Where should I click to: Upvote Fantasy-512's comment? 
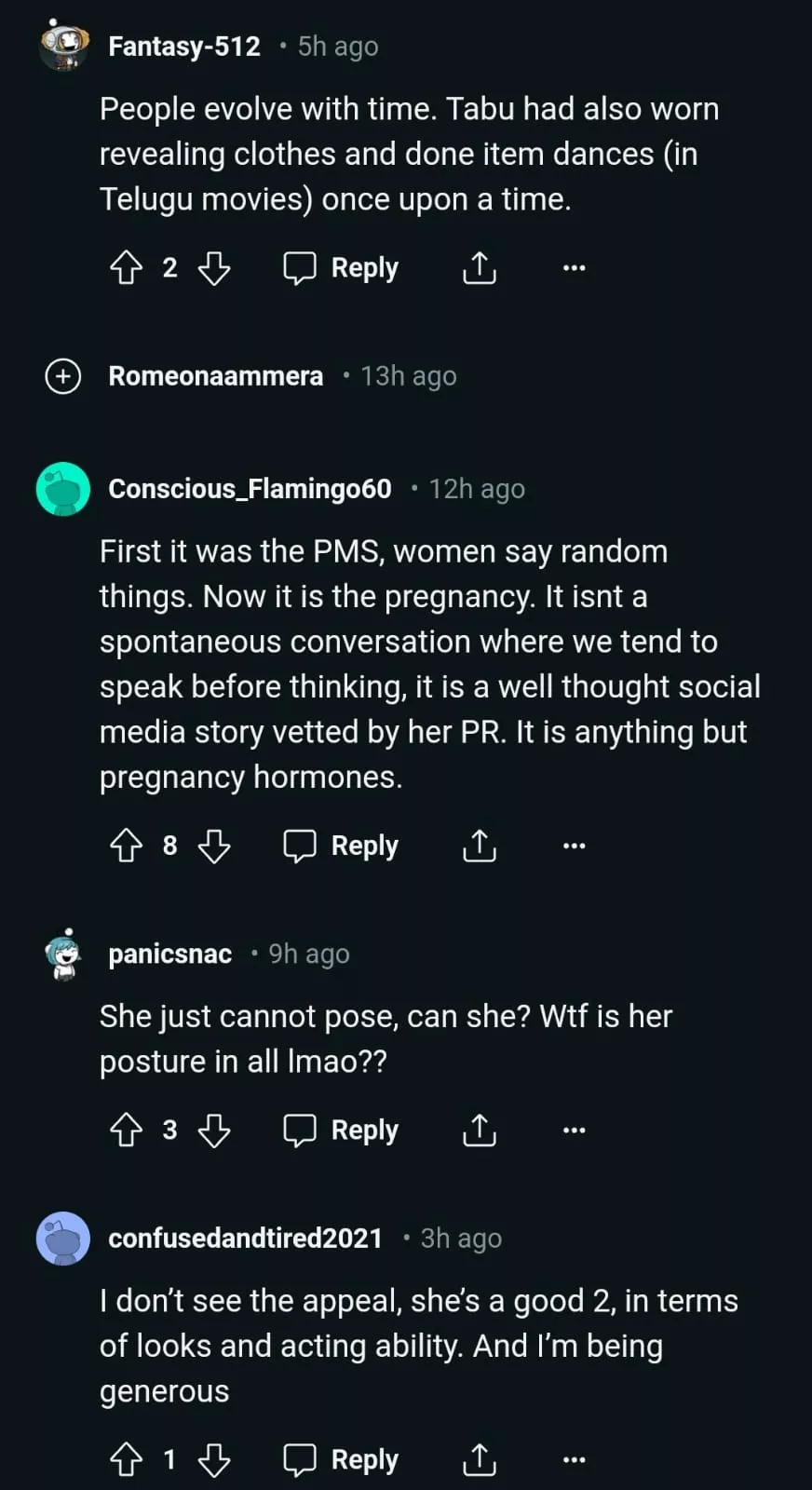coord(126,268)
